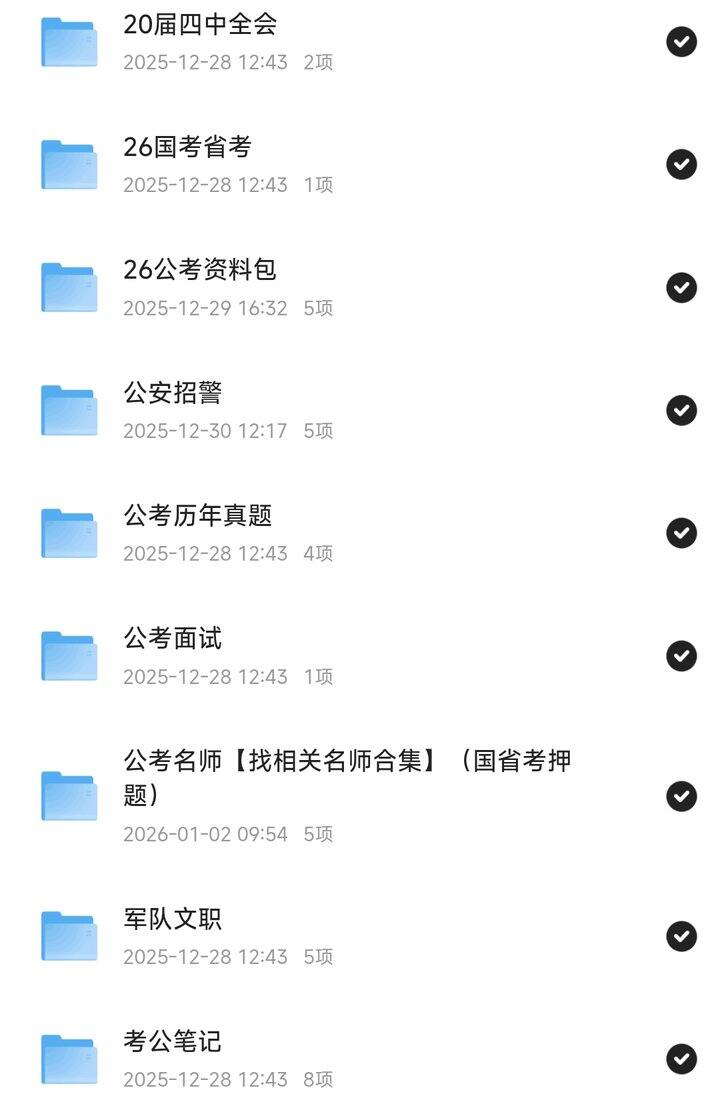Open the 军队文职 folder icon

67,937
